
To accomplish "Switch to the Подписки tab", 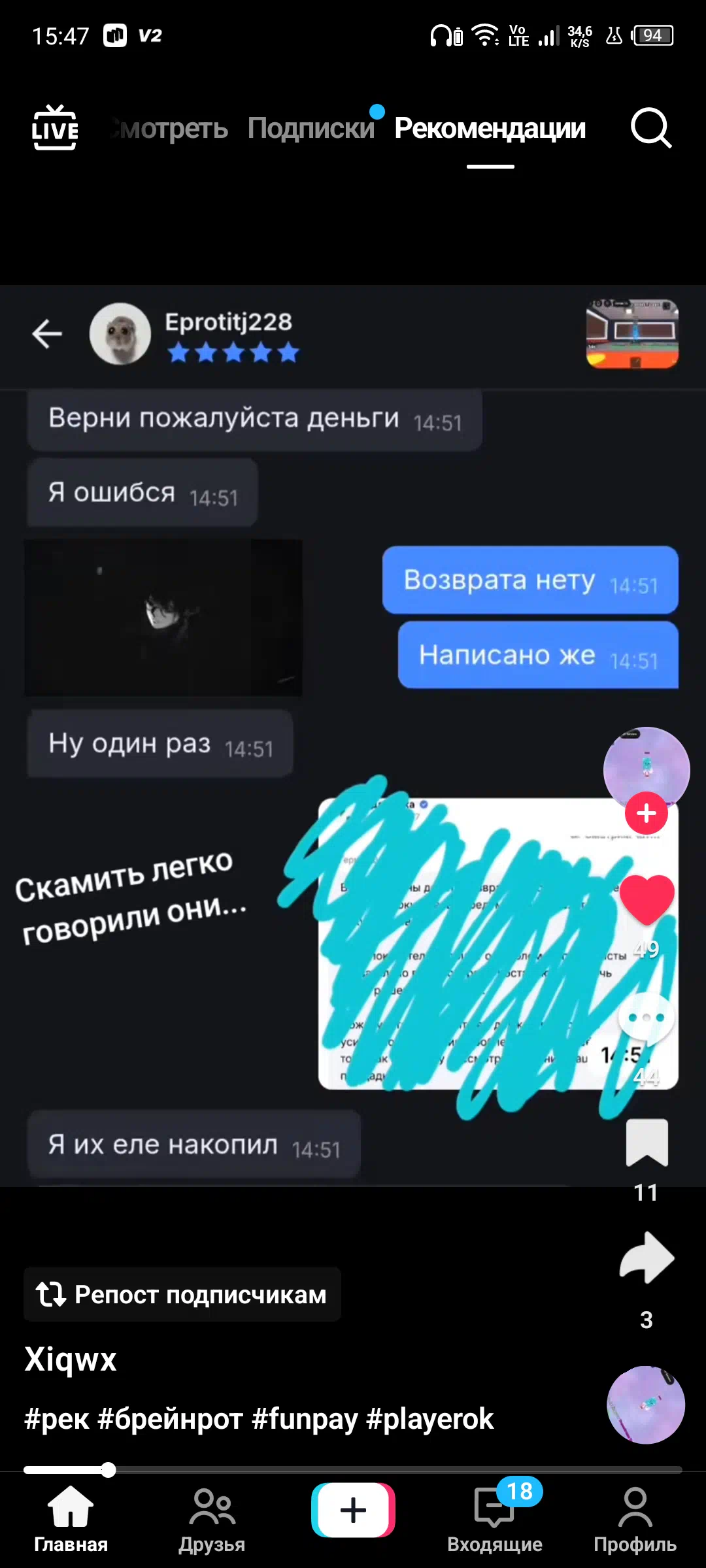I will (311, 128).
